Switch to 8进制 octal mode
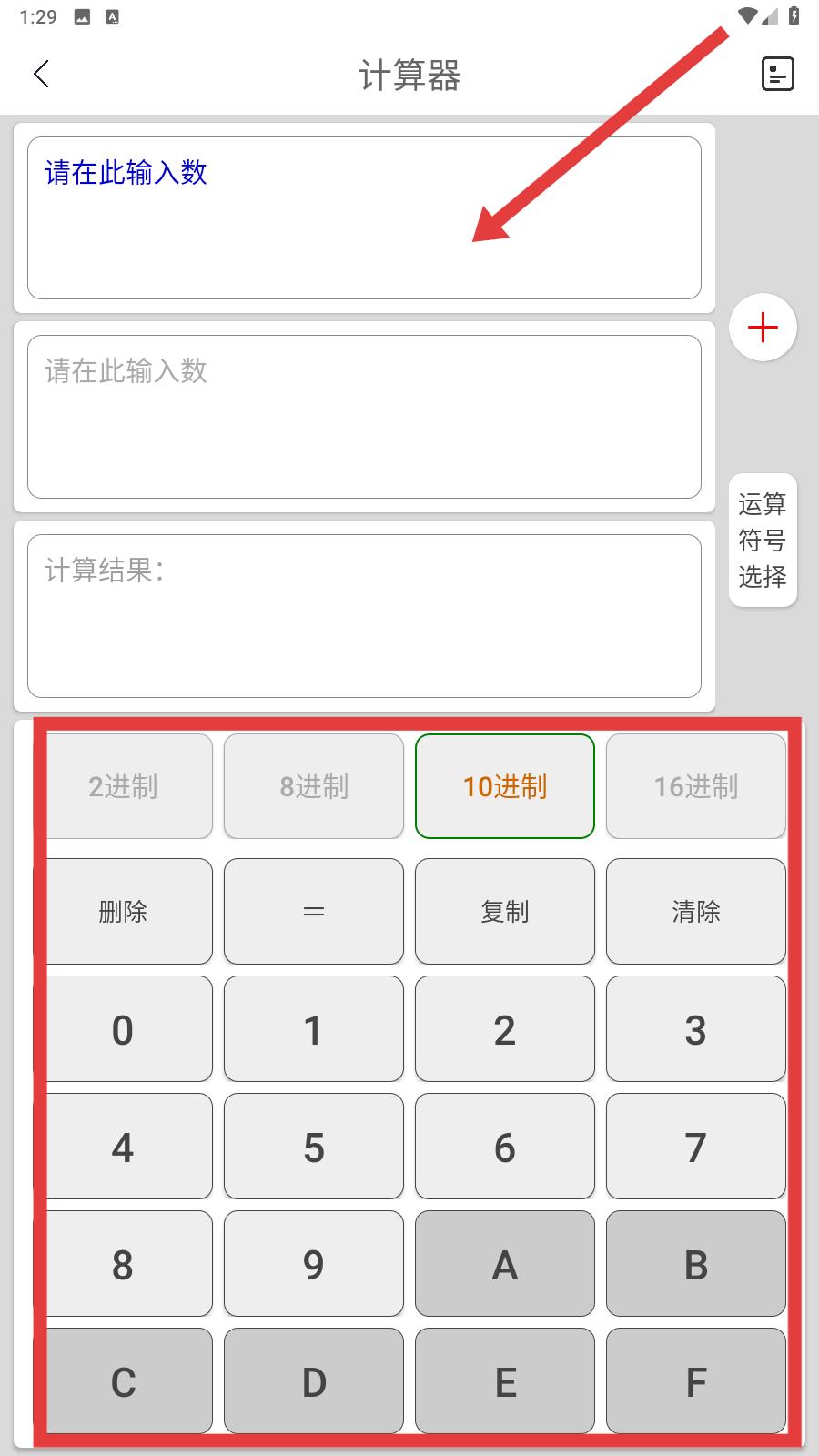Image resolution: width=819 pixels, height=1456 pixels. 314,786
